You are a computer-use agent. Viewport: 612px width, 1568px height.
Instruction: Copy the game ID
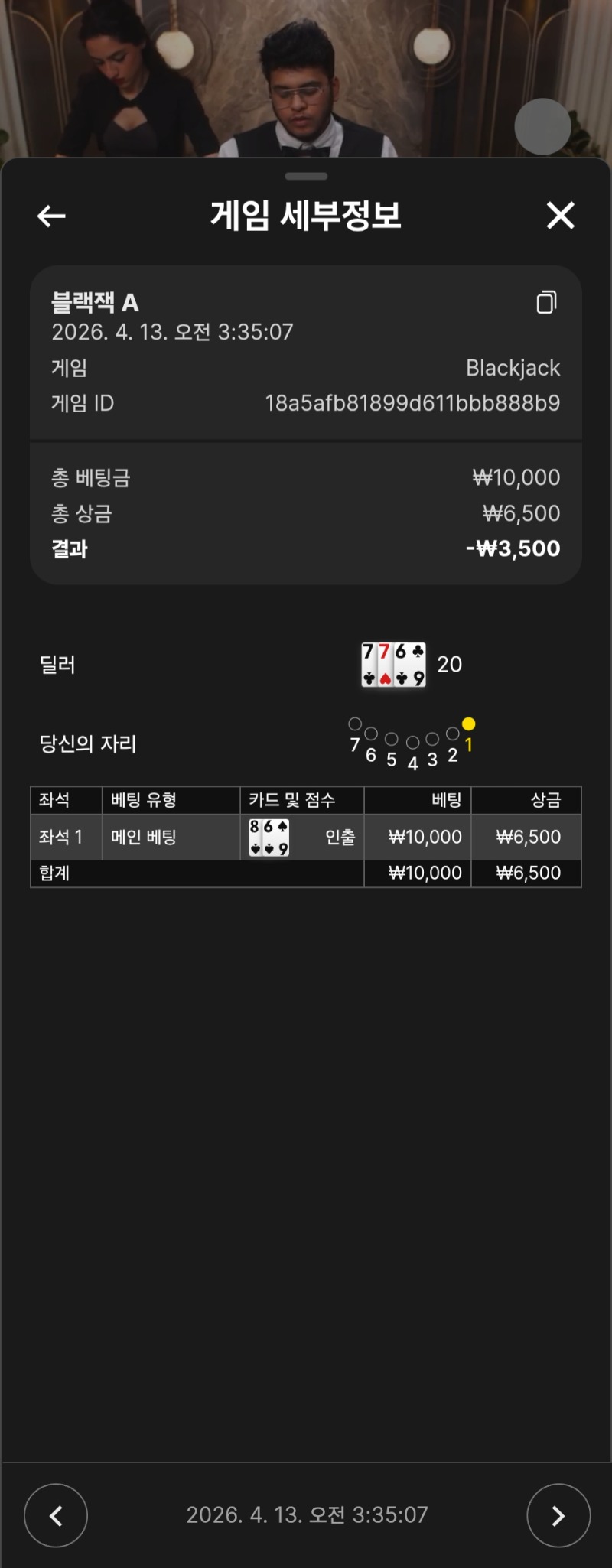point(546,302)
